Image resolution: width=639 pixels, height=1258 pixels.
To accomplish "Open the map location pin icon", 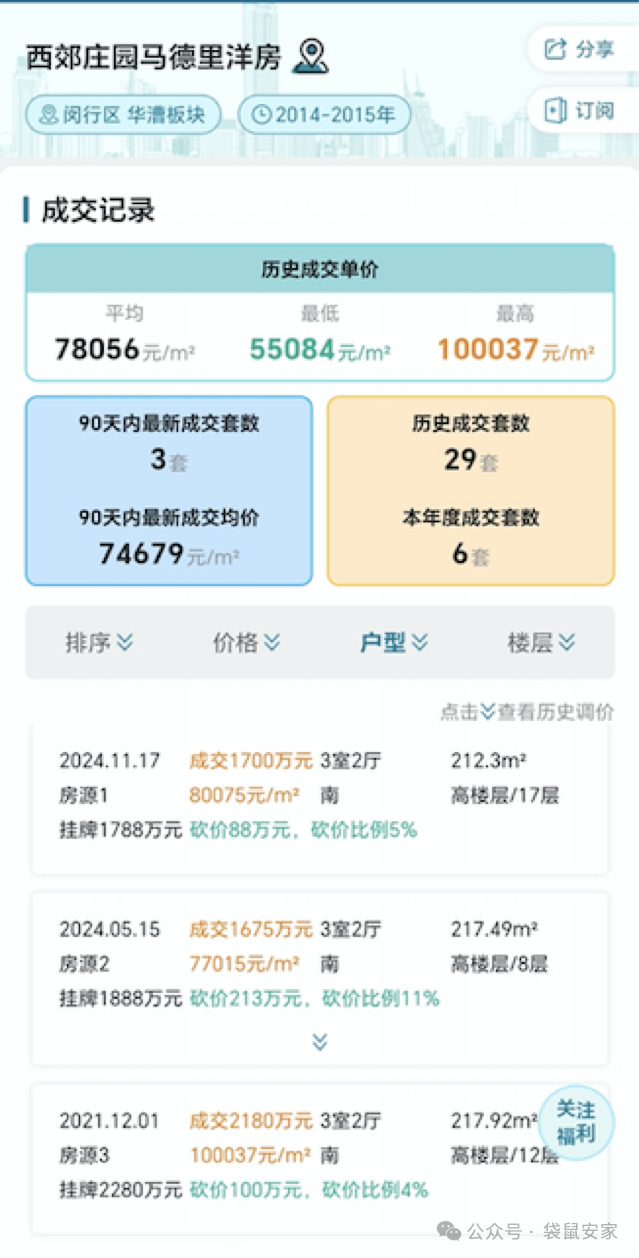I will click(310, 57).
